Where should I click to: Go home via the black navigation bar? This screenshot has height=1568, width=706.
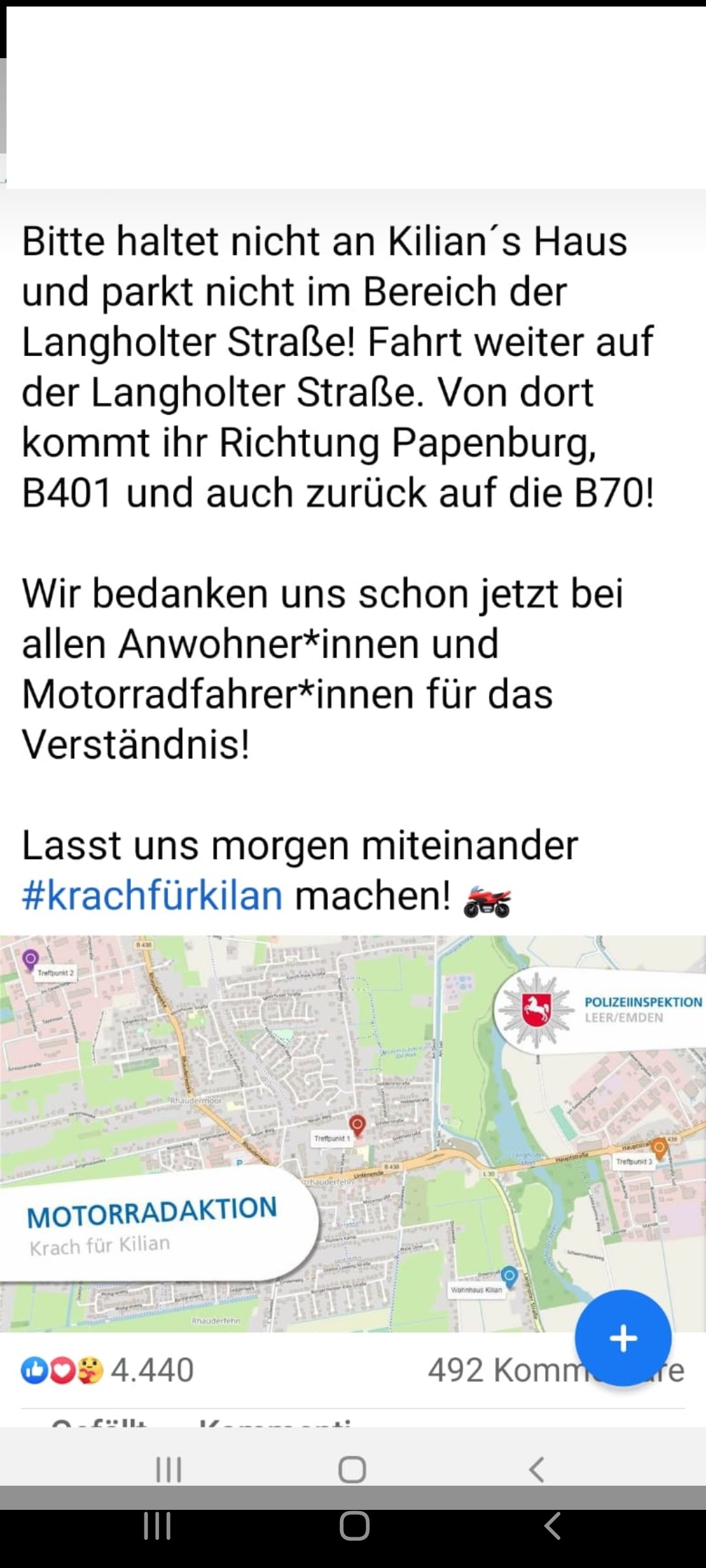354,1527
